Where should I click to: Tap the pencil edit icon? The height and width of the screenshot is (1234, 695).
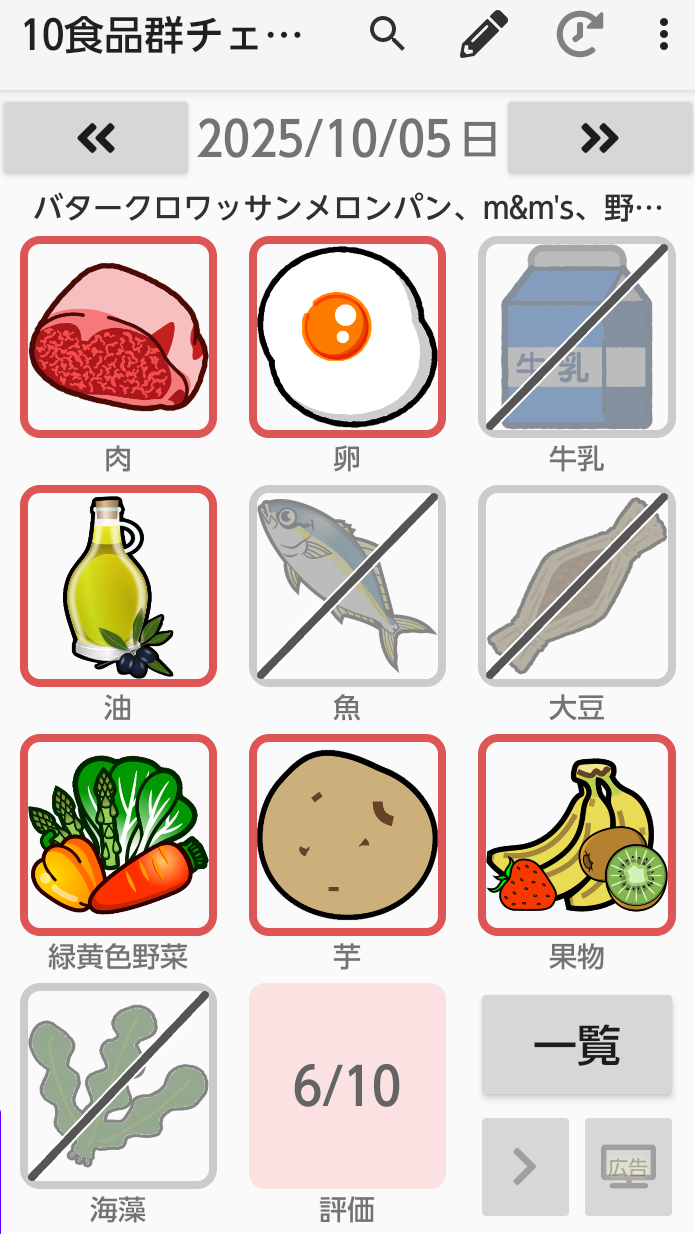pos(484,35)
